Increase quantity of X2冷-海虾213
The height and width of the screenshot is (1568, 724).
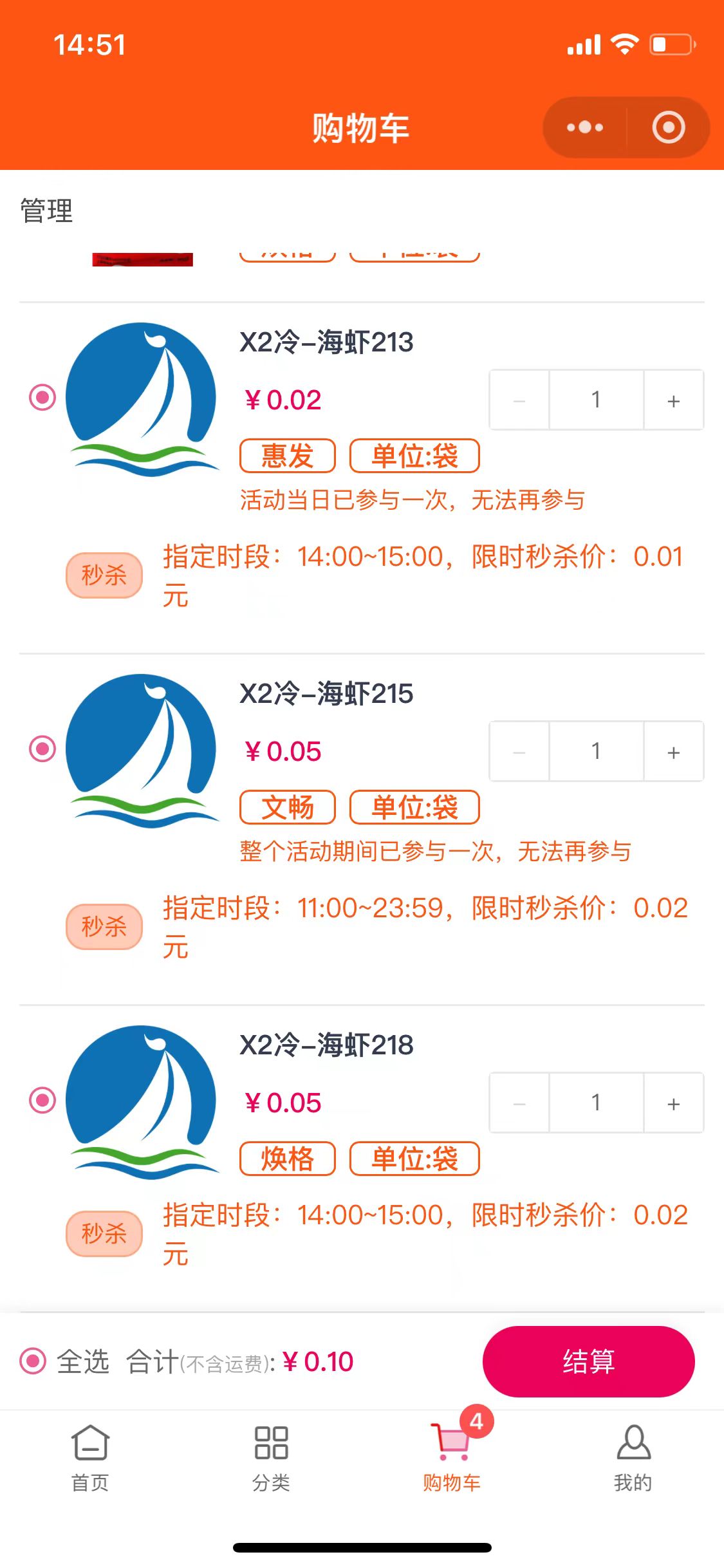click(x=673, y=400)
